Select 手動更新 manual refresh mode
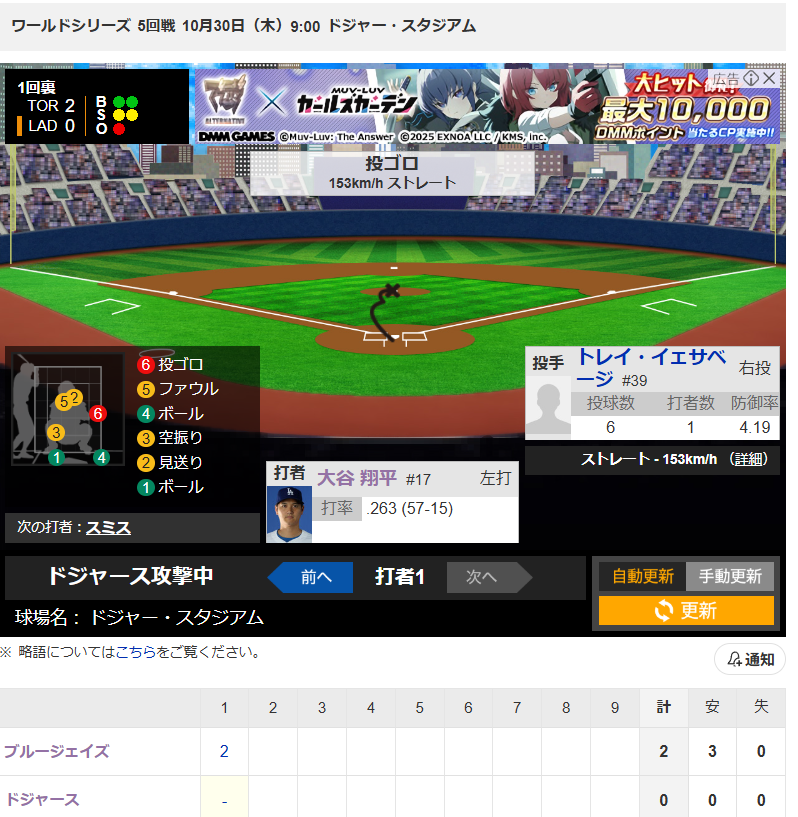The width and height of the screenshot is (798, 817). 729,576
